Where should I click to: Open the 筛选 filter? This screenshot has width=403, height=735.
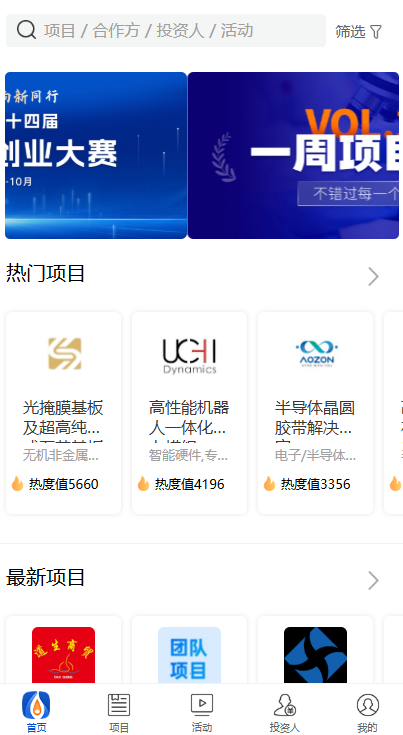(x=359, y=31)
